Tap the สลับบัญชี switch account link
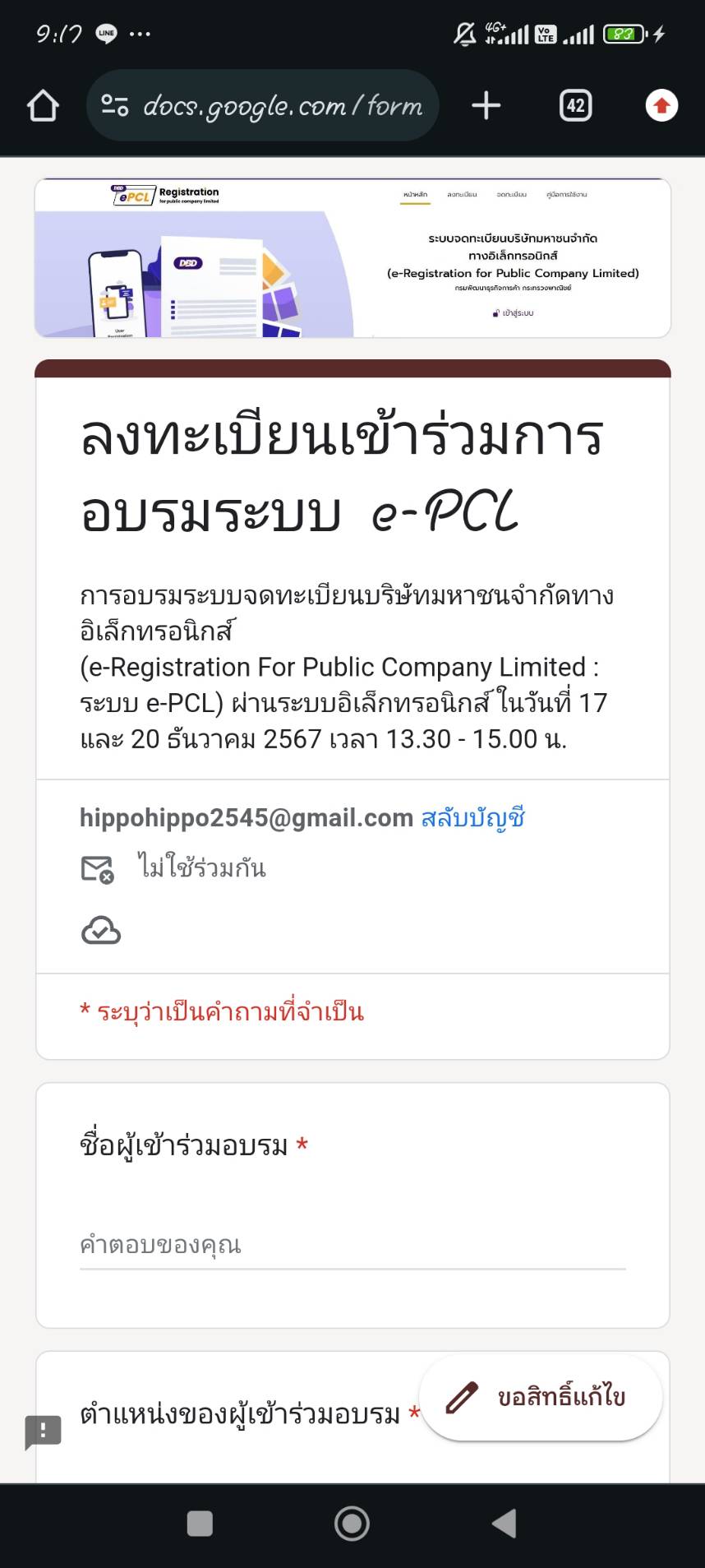Image resolution: width=705 pixels, height=1568 pixels. click(x=473, y=817)
